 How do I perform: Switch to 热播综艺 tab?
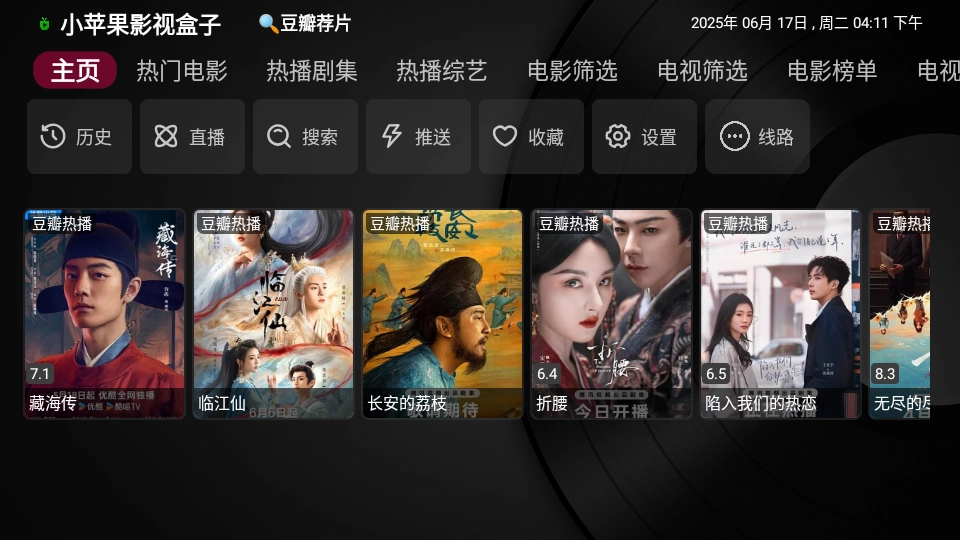tap(442, 71)
